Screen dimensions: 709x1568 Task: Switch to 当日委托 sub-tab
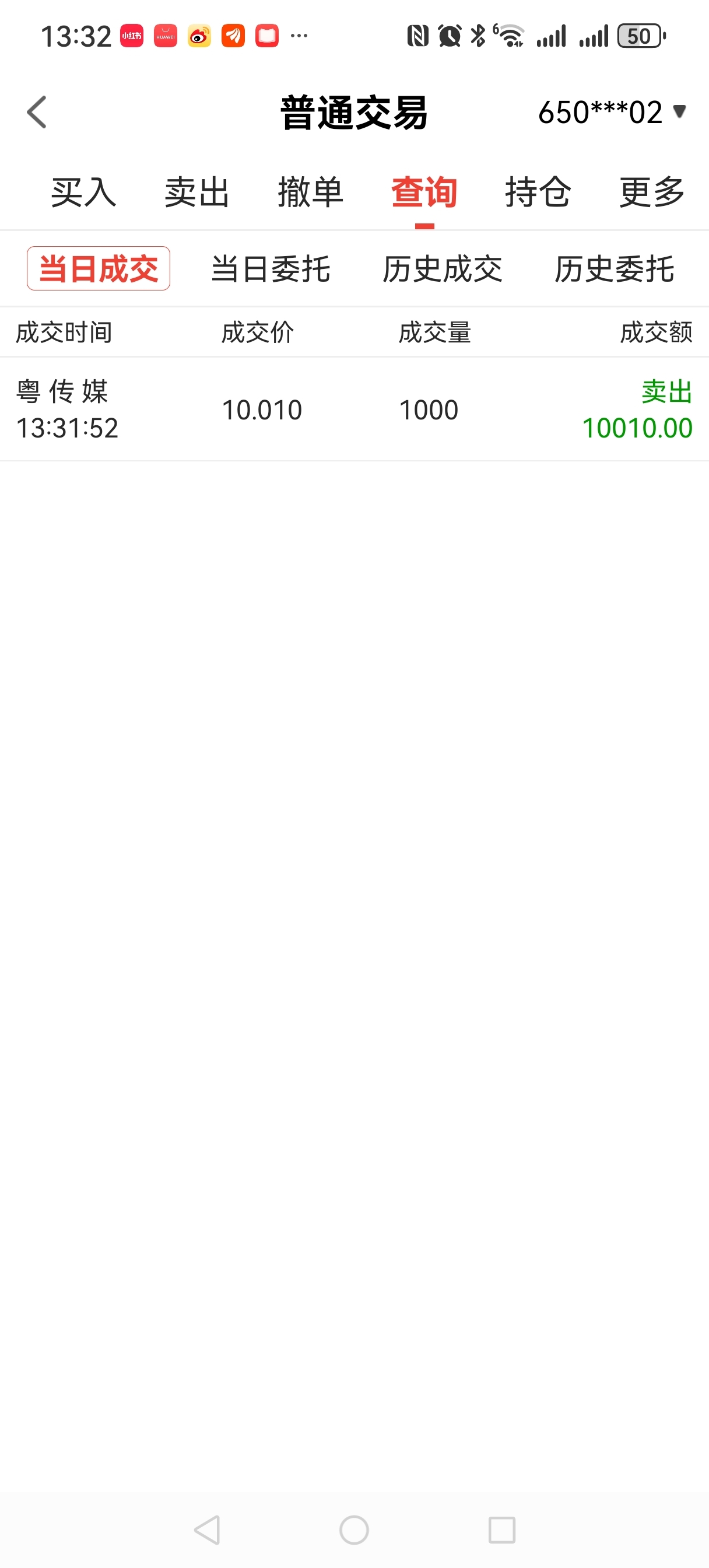click(270, 268)
